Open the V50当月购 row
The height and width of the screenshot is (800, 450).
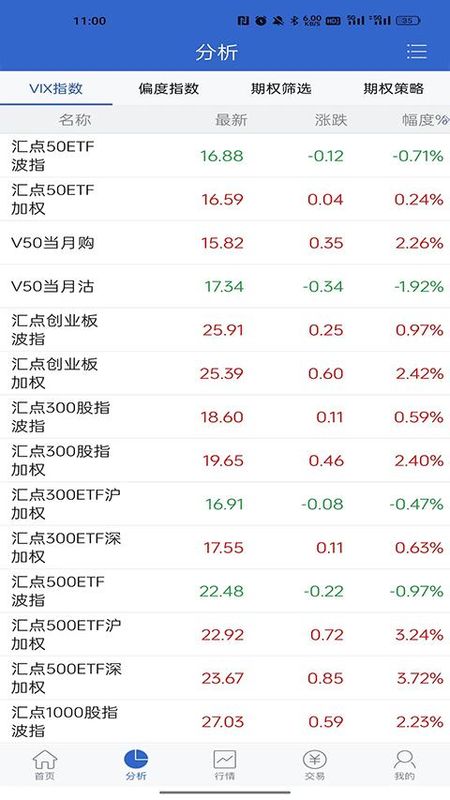click(225, 243)
